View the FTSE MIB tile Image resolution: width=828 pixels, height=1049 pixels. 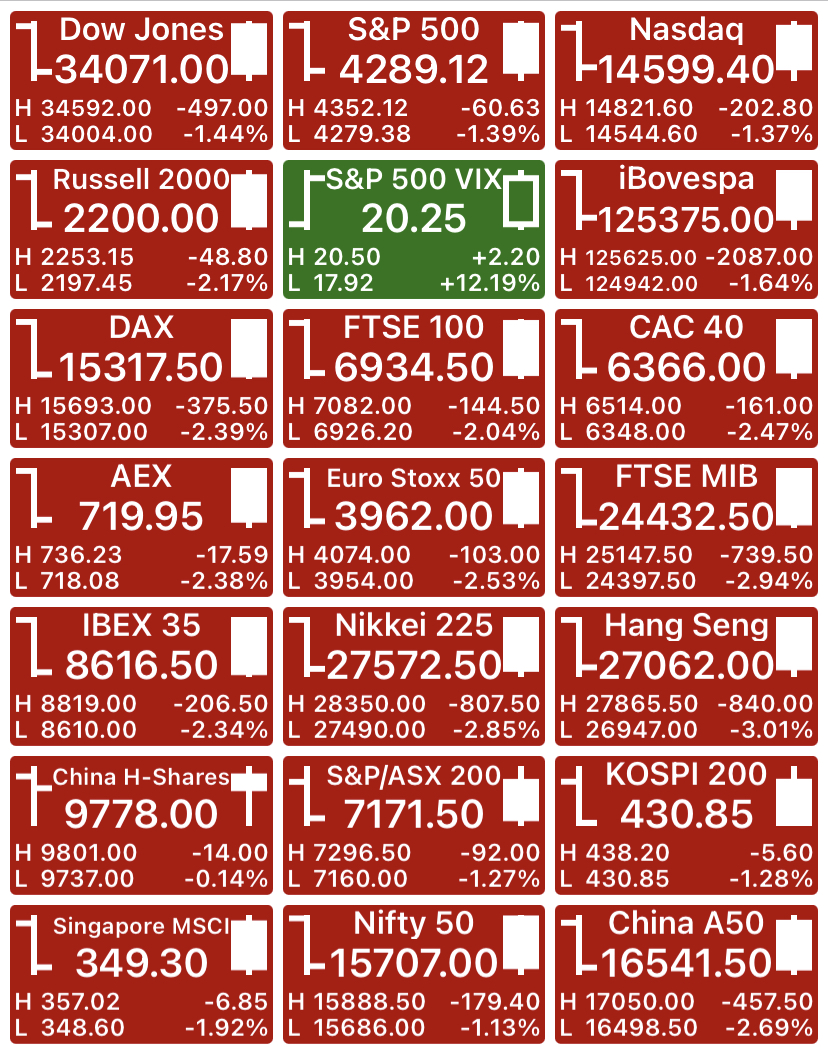pos(686,527)
